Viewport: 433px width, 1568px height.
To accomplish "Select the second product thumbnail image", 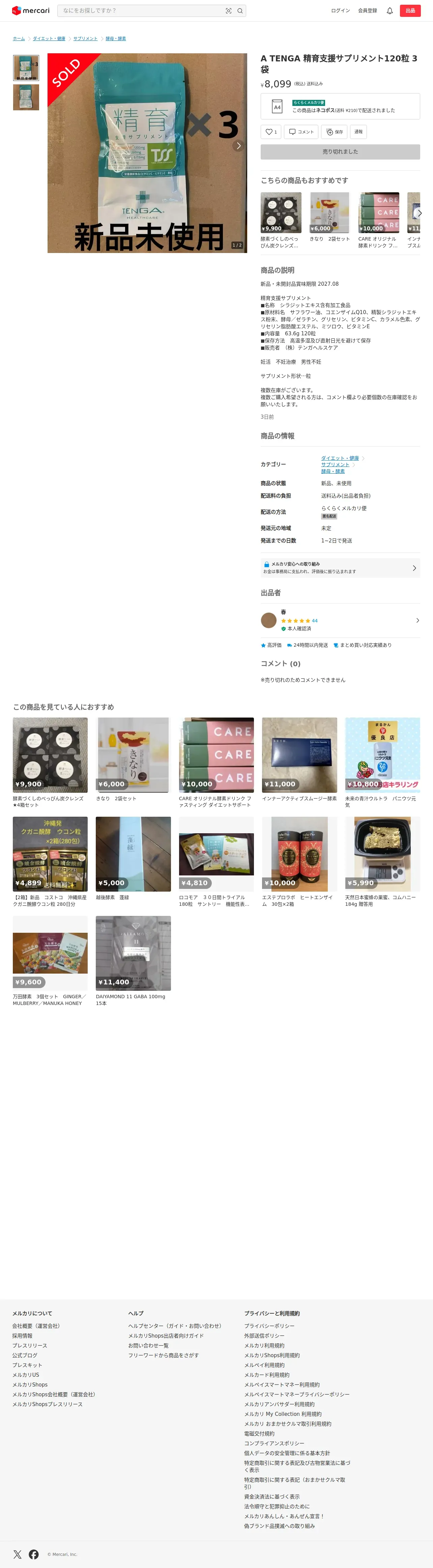I will coord(26,97).
